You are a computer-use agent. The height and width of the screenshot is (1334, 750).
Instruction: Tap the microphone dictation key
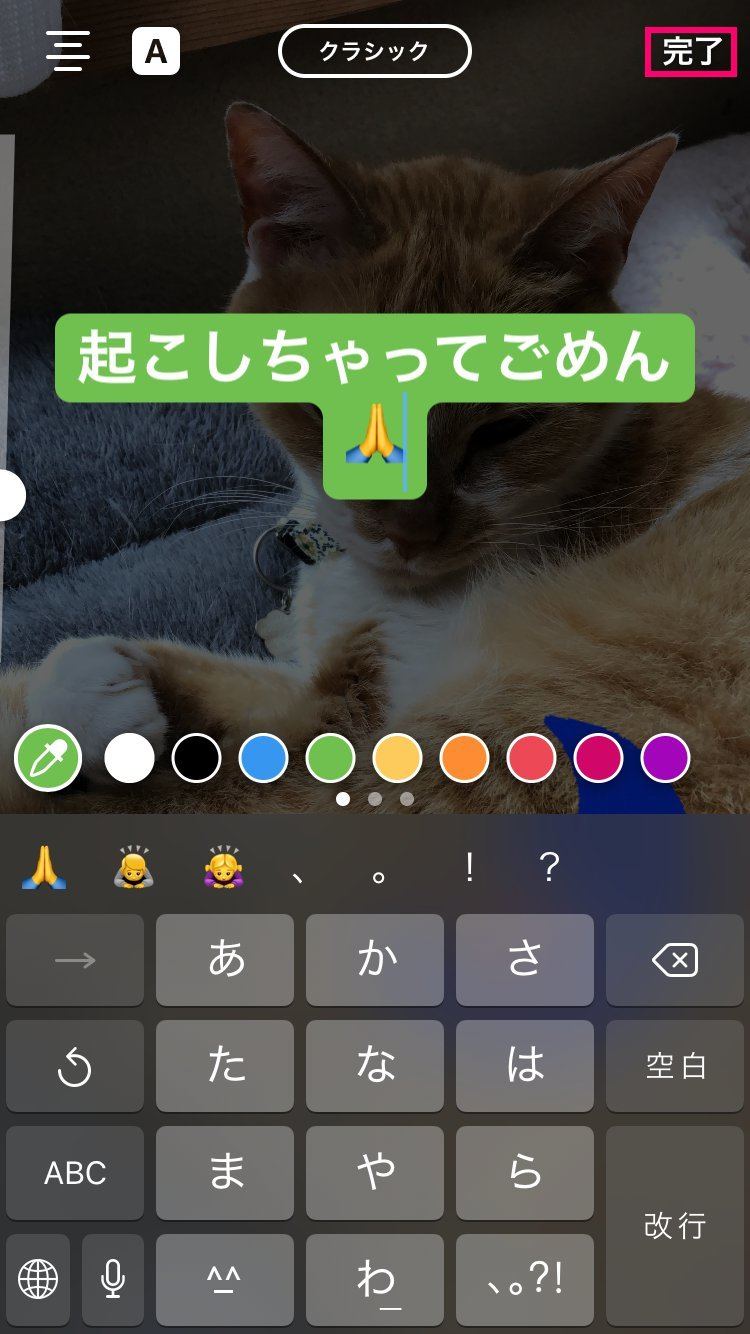coord(113,1277)
